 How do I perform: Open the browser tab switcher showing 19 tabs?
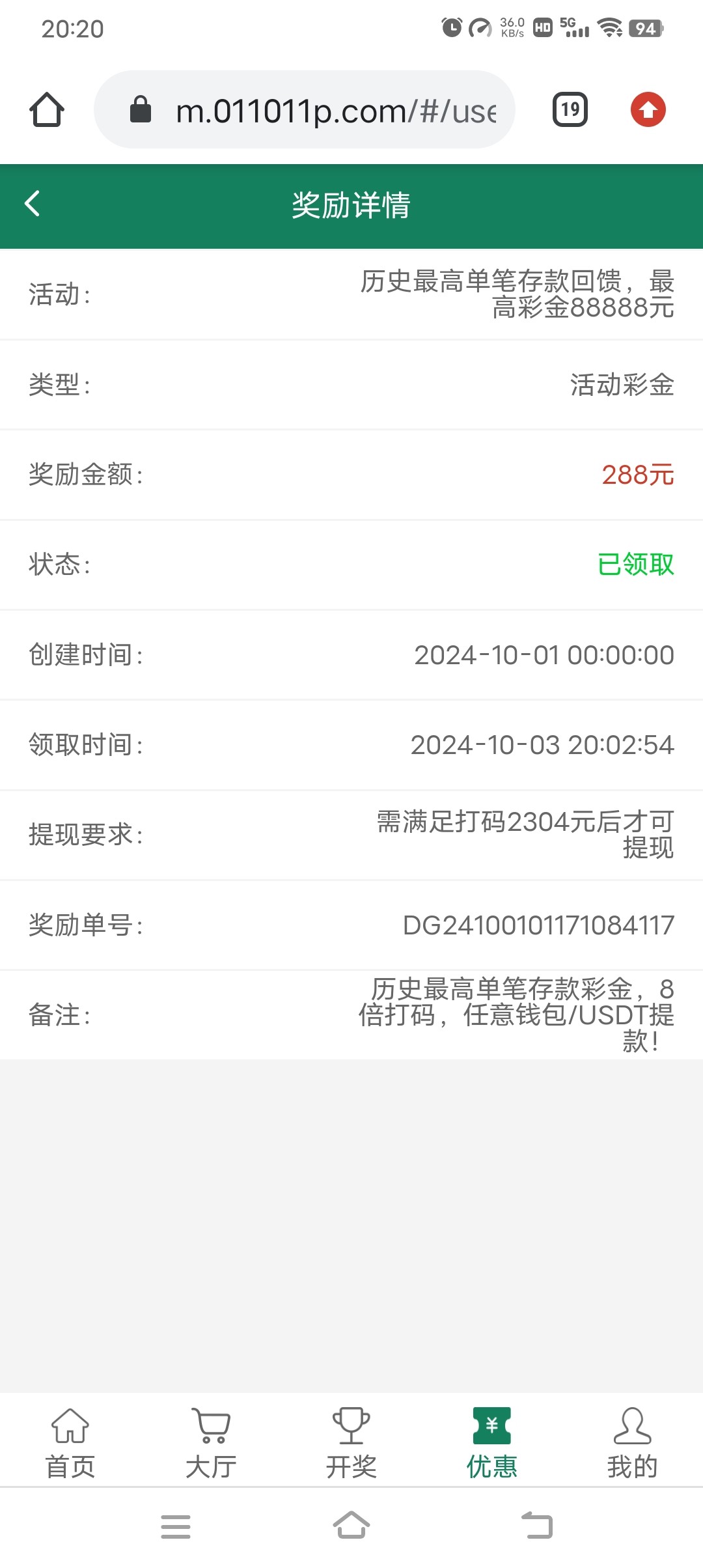coord(569,109)
